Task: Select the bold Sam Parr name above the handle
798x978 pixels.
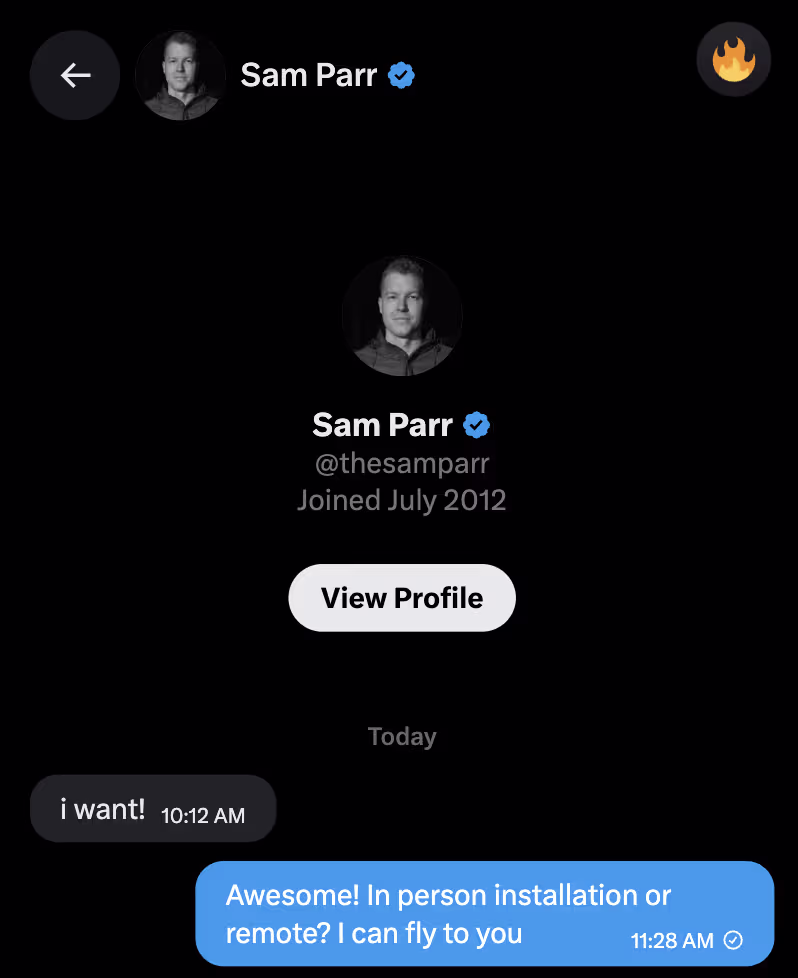Action: pyautogui.click(x=382, y=424)
